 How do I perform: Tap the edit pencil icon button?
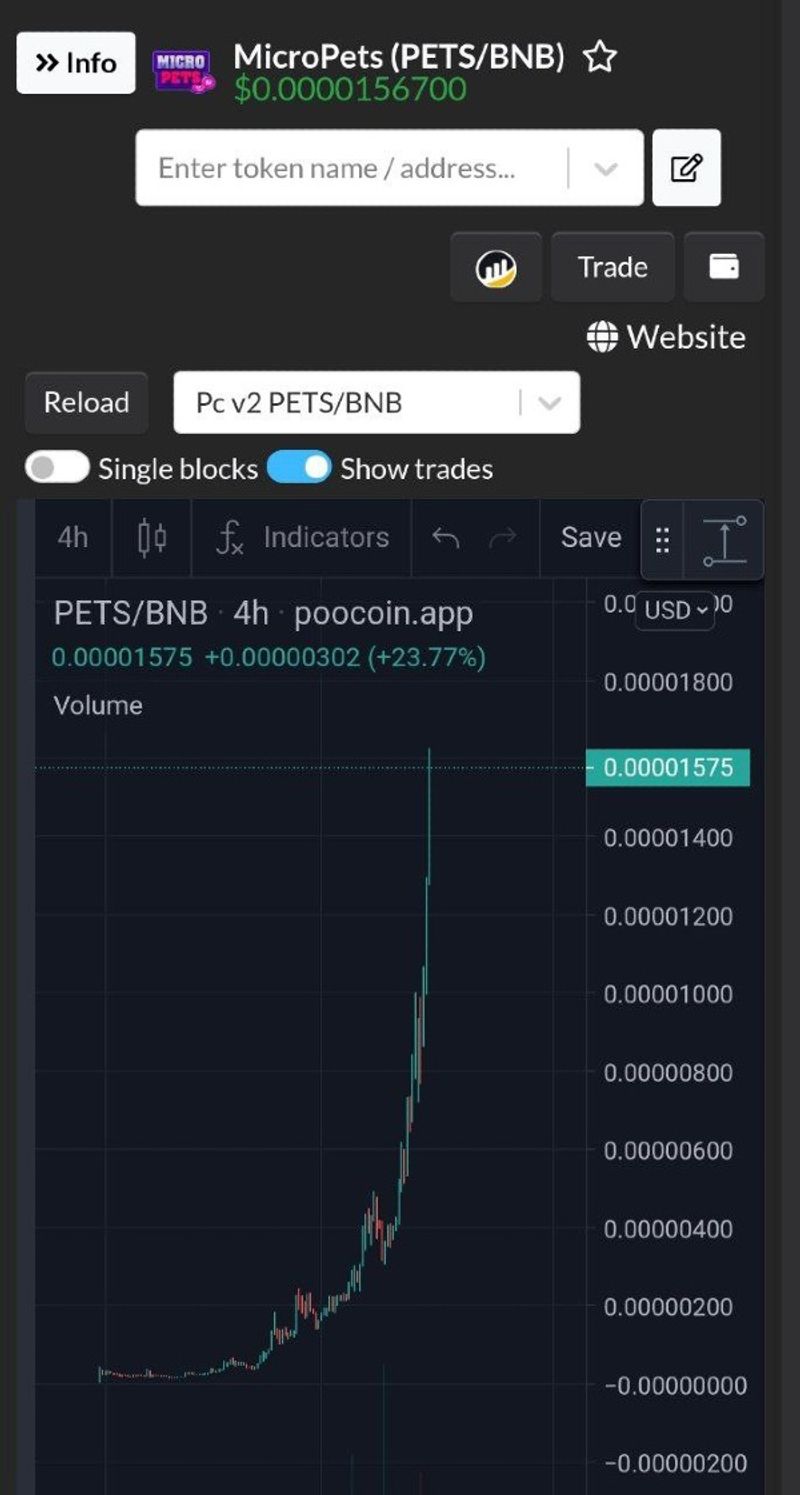(x=686, y=168)
